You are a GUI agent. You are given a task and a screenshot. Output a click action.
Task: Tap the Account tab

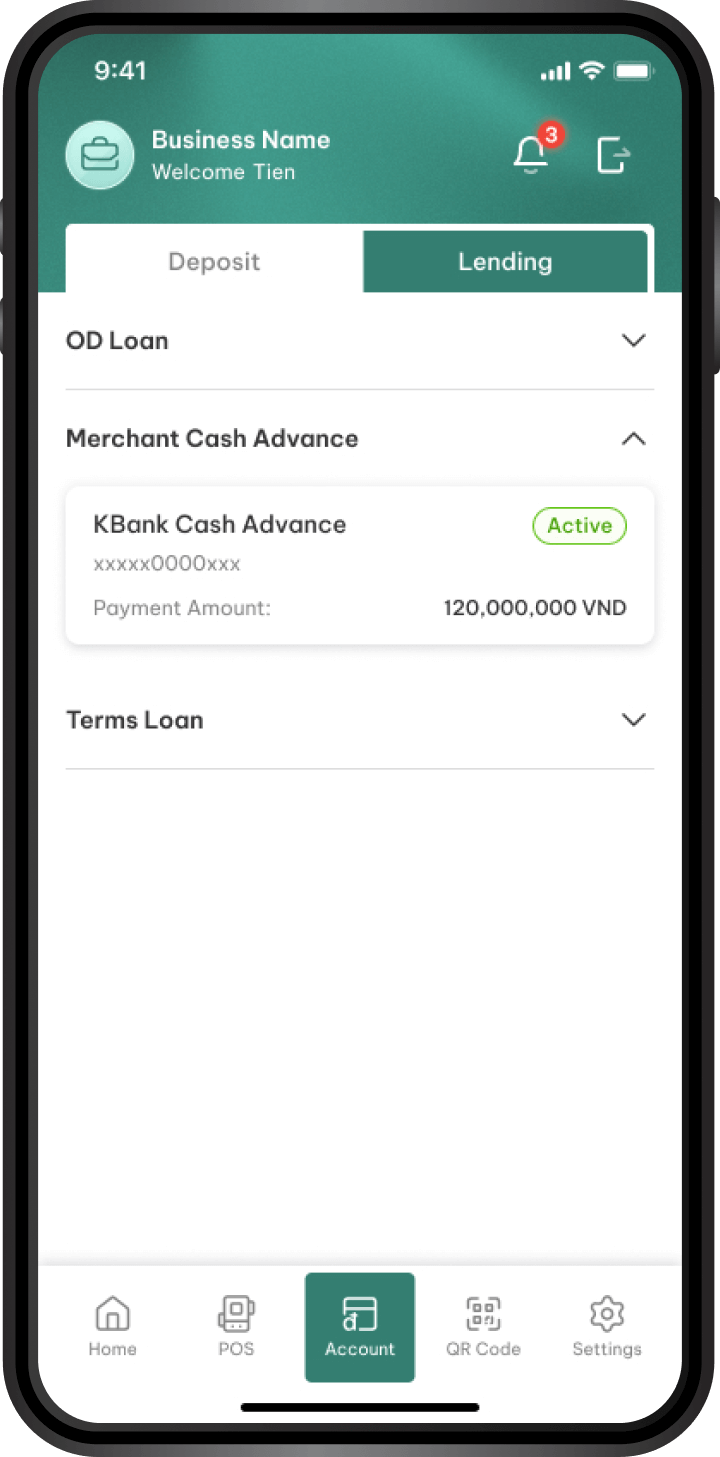click(x=360, y=1327)
